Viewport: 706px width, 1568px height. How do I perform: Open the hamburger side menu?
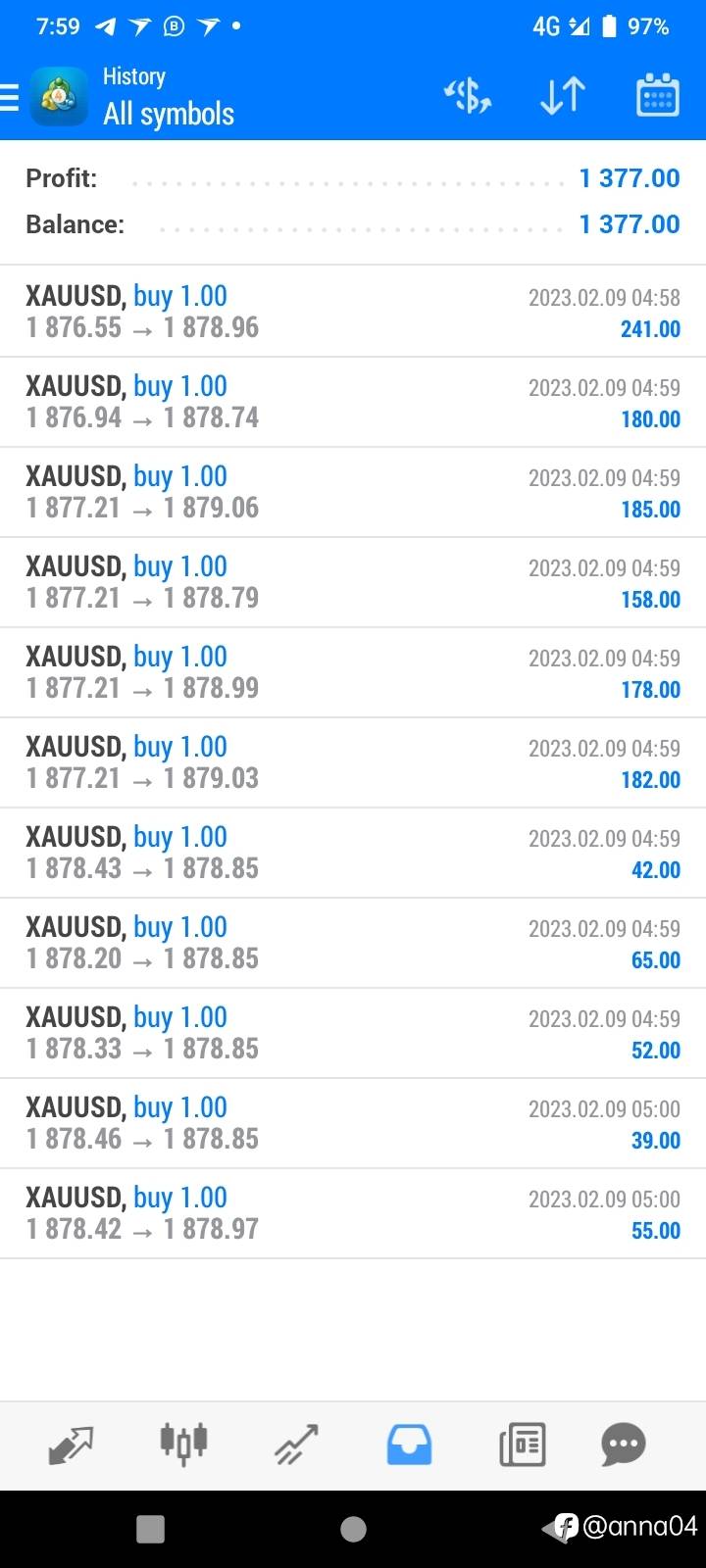(10, 97)
